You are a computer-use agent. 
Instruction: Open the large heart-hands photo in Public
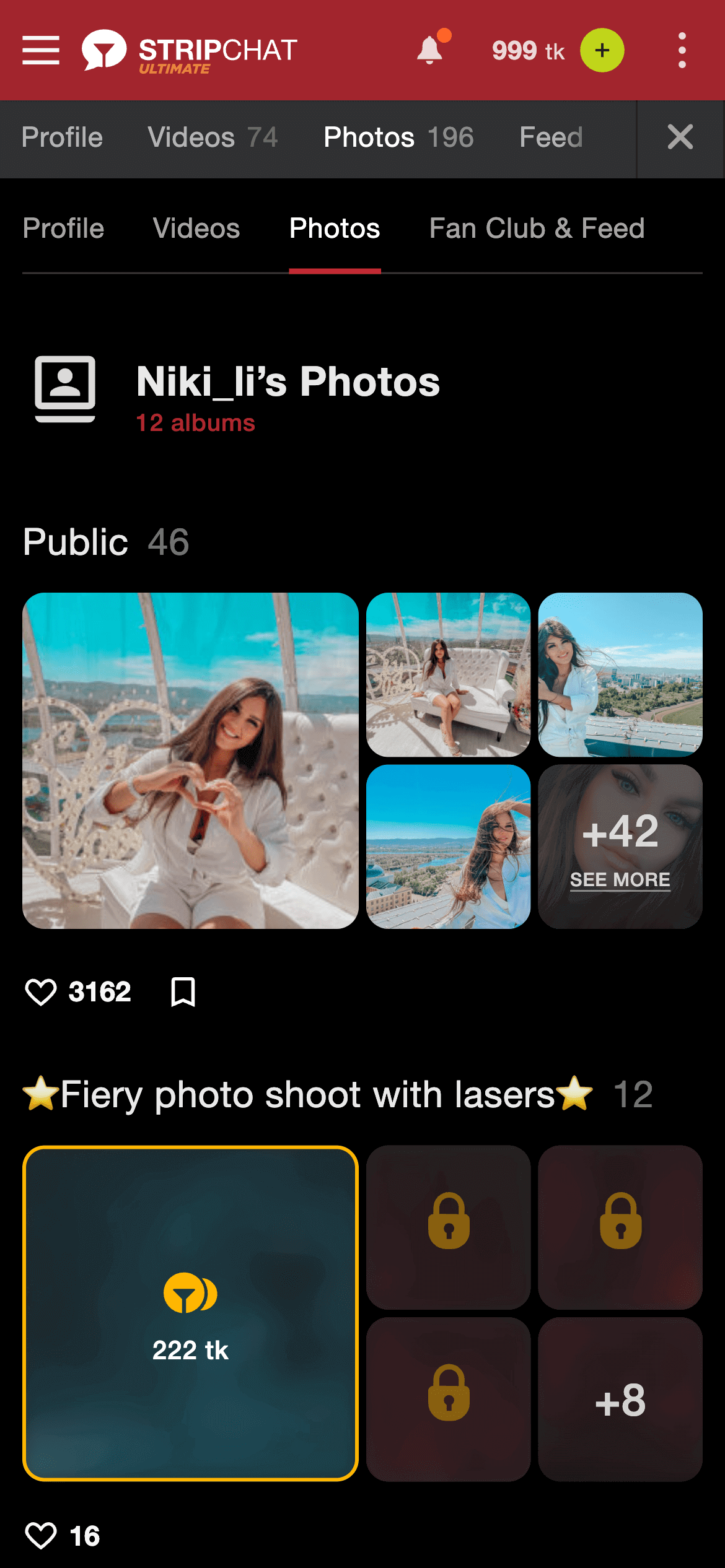point(190,760)
